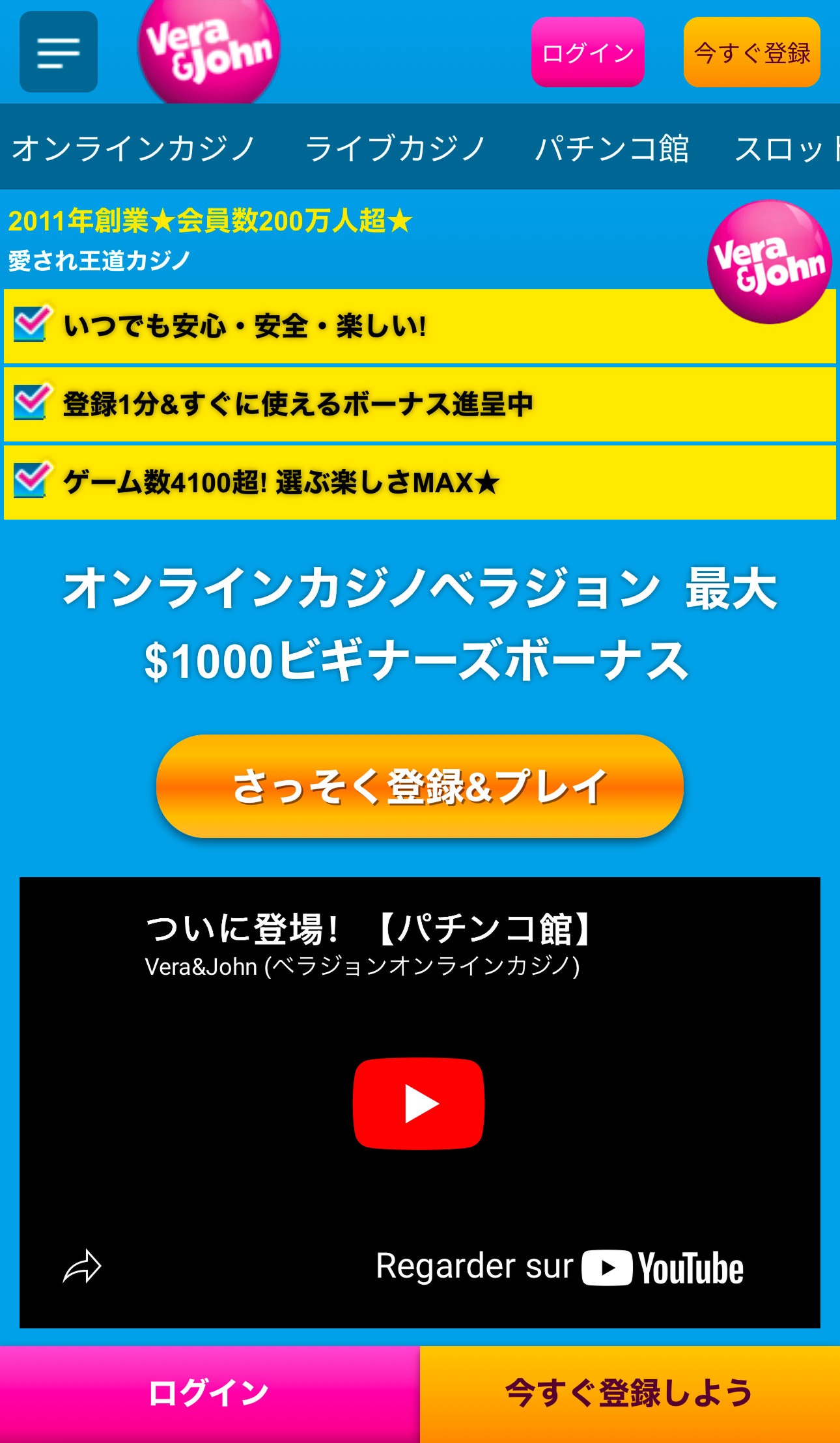The width and height of the screenshot is (840, 1443).
Task: Play the パチンコ館 YouTube video
Action: pyautogui.click(x=419, y=1103)
